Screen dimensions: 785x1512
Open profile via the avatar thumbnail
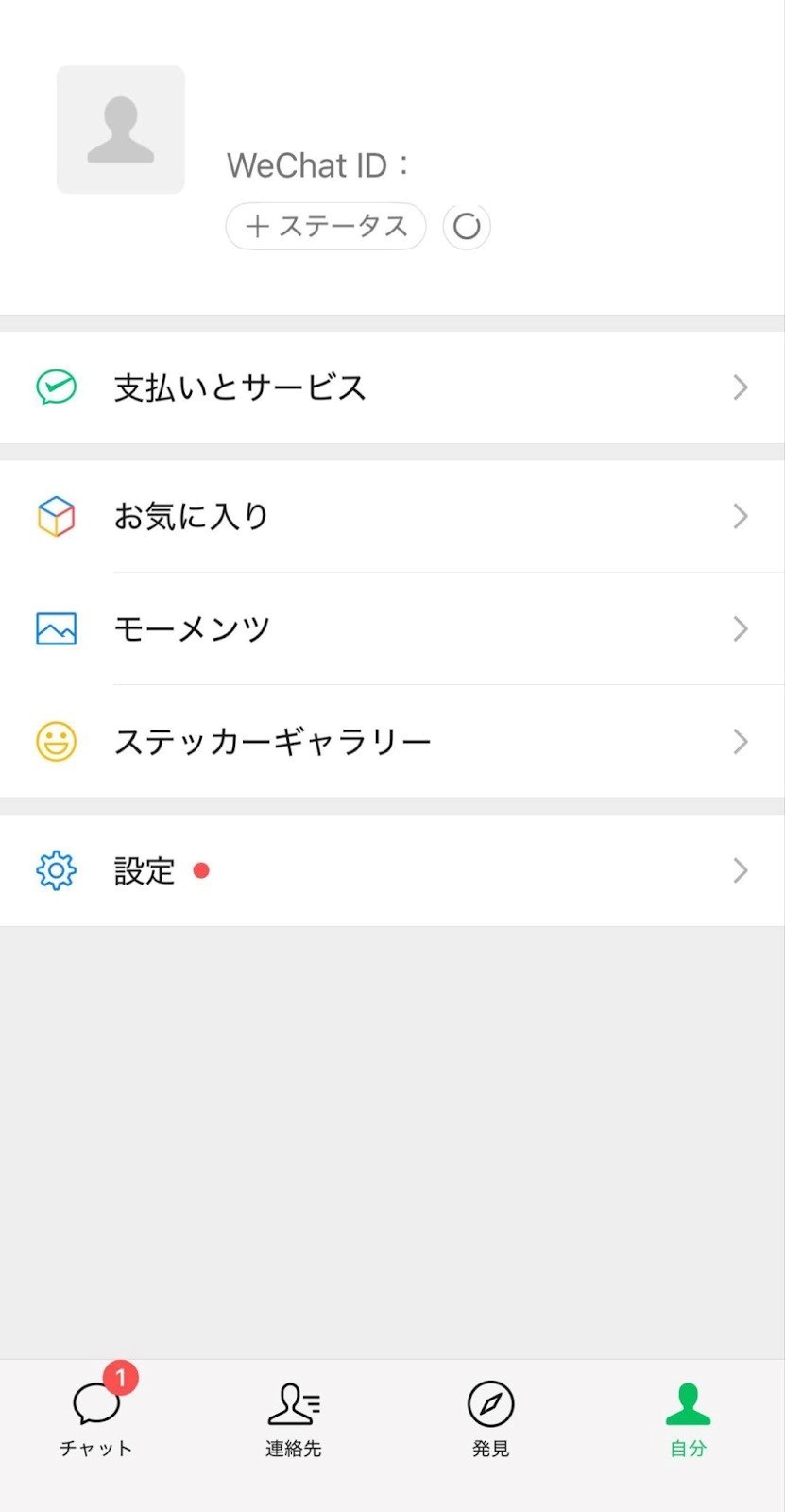tap(120, 129)
